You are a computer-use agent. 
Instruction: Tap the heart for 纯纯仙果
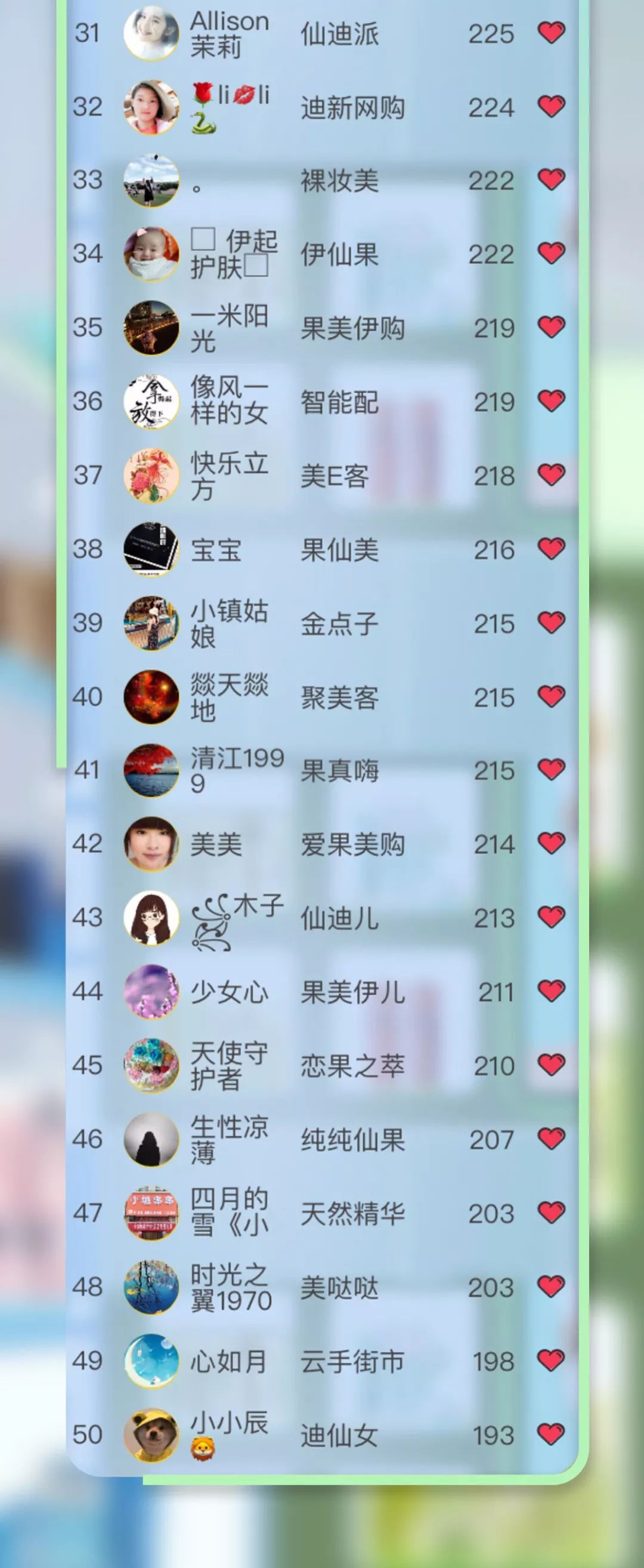point(552,1139)
